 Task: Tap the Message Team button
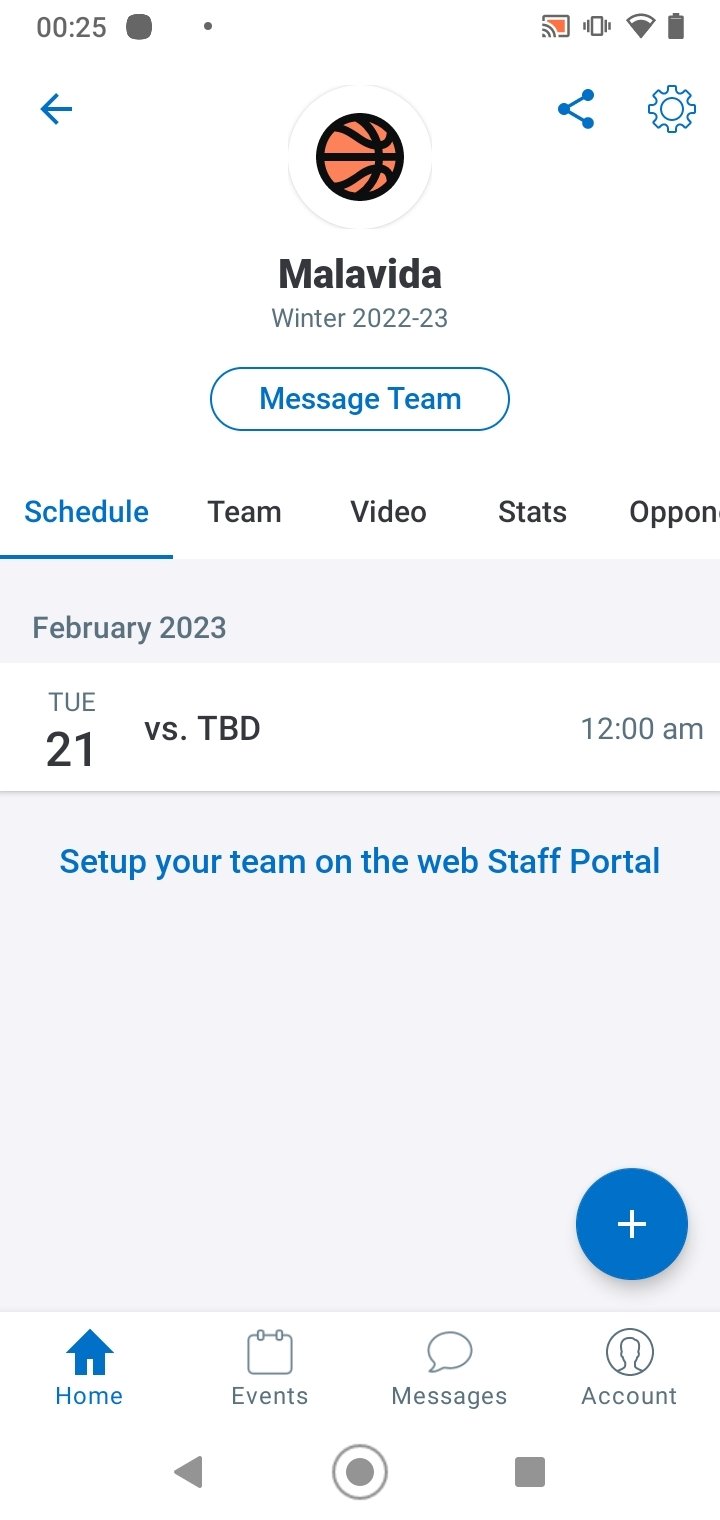click(360, 399)
